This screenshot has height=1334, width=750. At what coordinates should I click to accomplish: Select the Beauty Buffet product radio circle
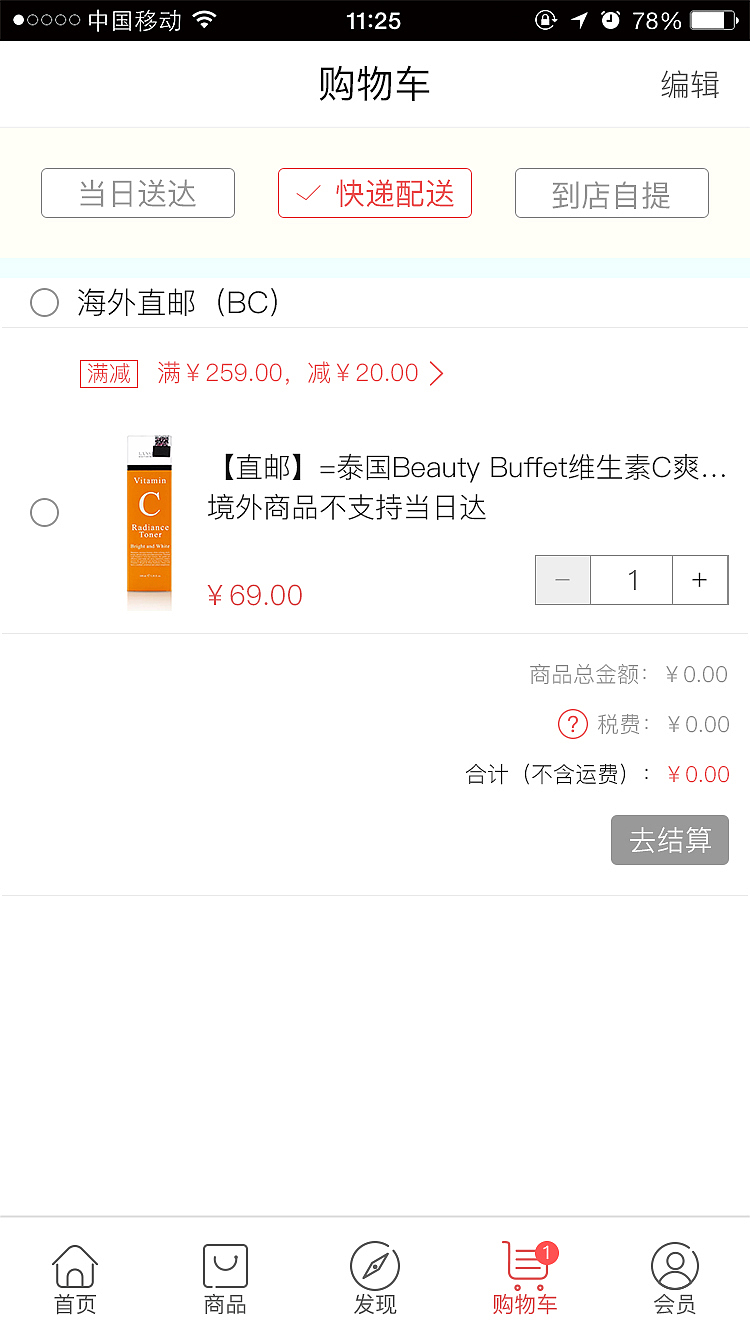44,513
